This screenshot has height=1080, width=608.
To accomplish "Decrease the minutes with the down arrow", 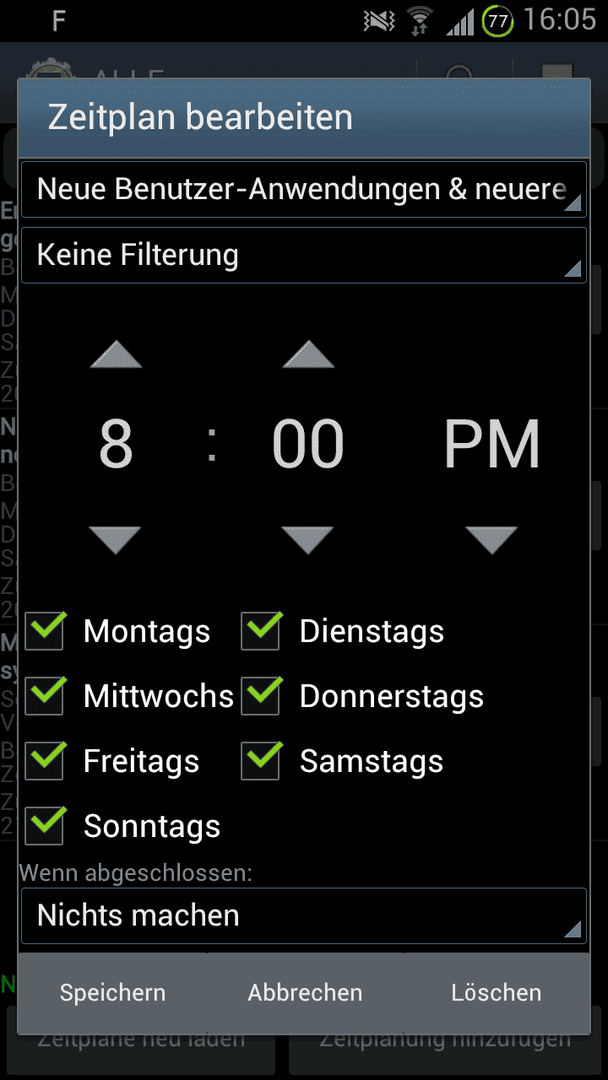I will 308,539.
